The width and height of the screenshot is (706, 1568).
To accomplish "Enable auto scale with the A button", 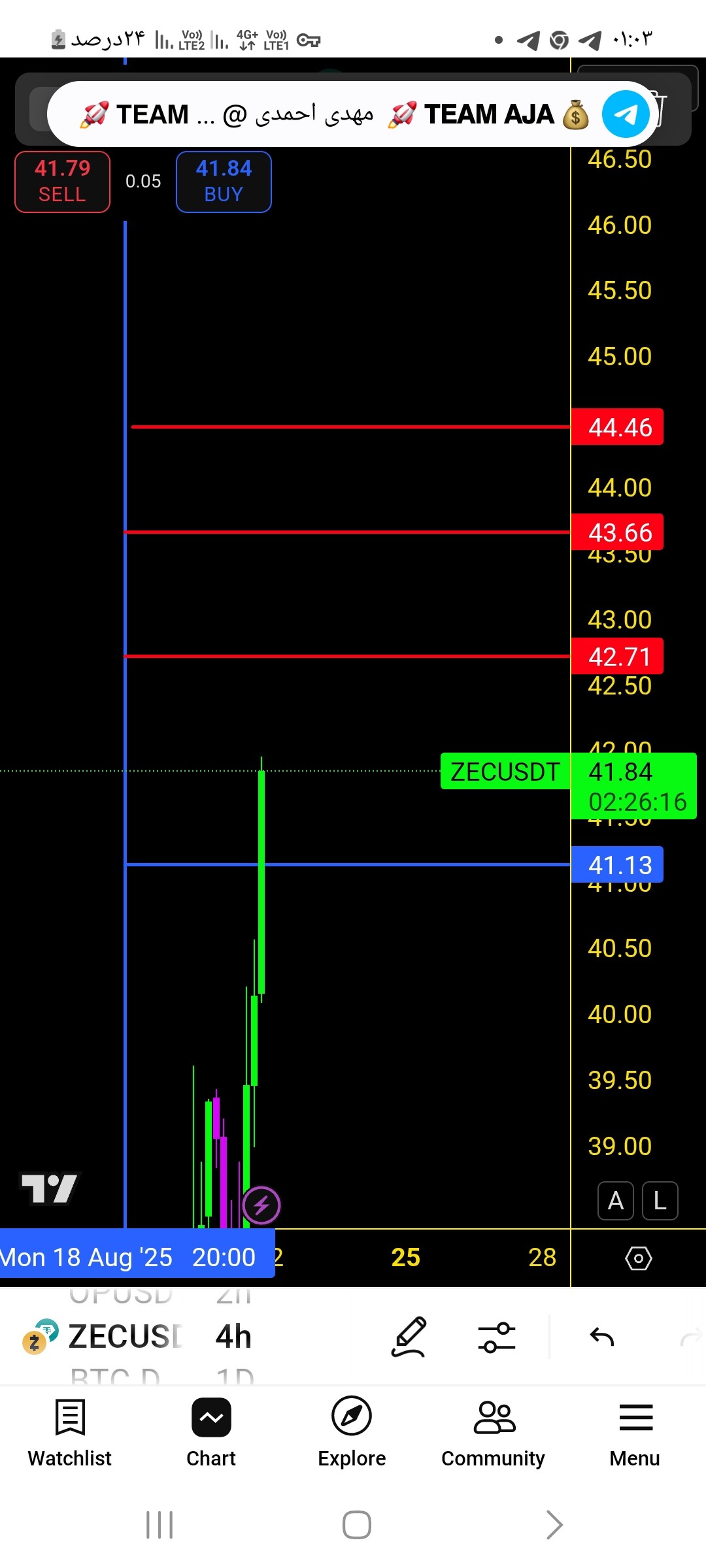I will coord(616,1201).
